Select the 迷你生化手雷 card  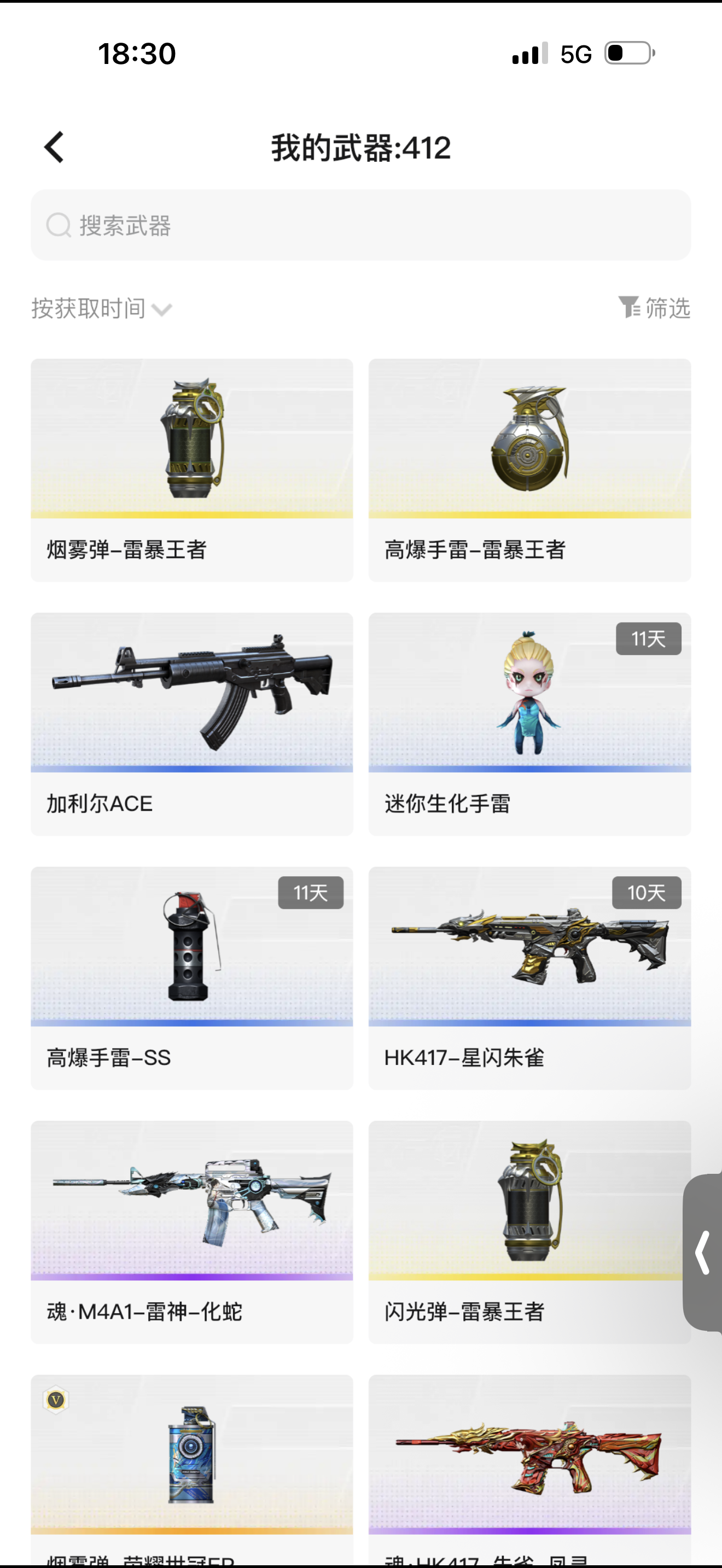529,723
